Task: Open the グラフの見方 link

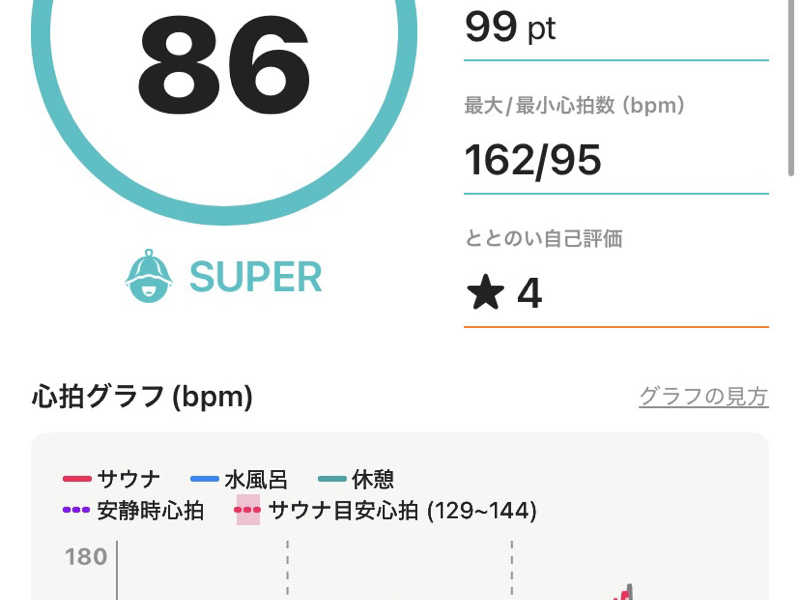Action: tap(703, 397)
